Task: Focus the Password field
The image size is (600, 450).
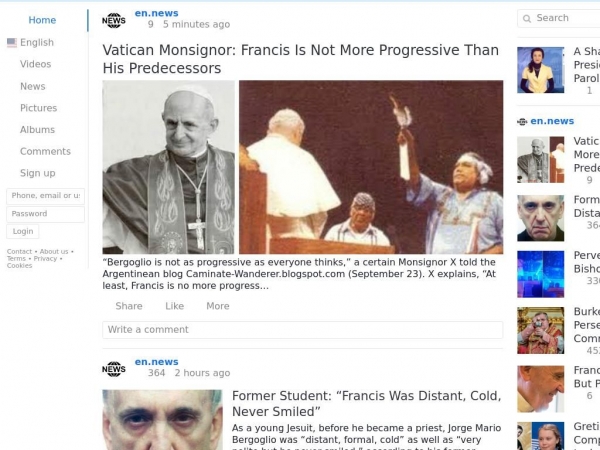Action: pos(45,214)
